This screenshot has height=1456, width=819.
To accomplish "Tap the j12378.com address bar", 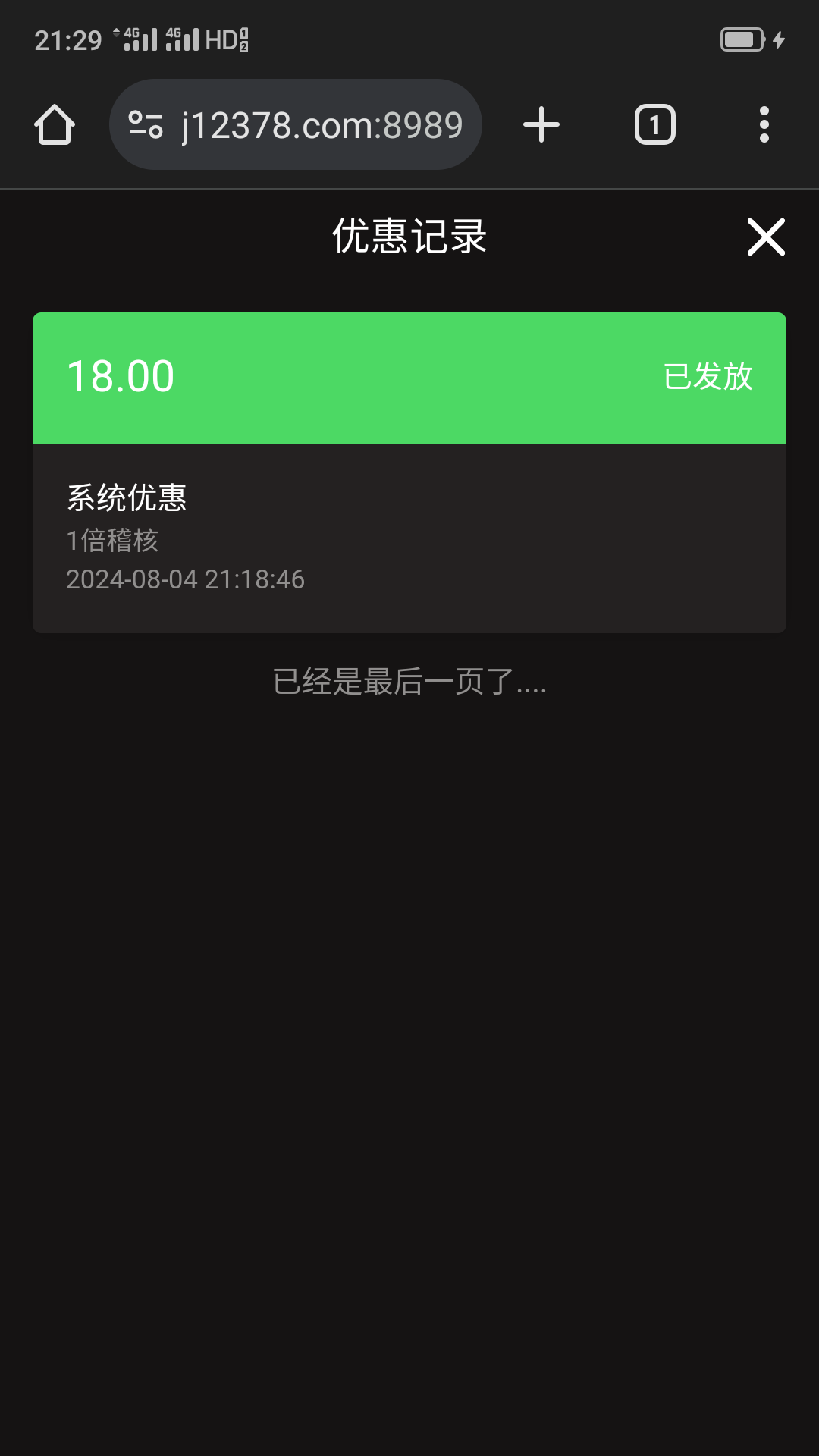I will pos(322,125).
